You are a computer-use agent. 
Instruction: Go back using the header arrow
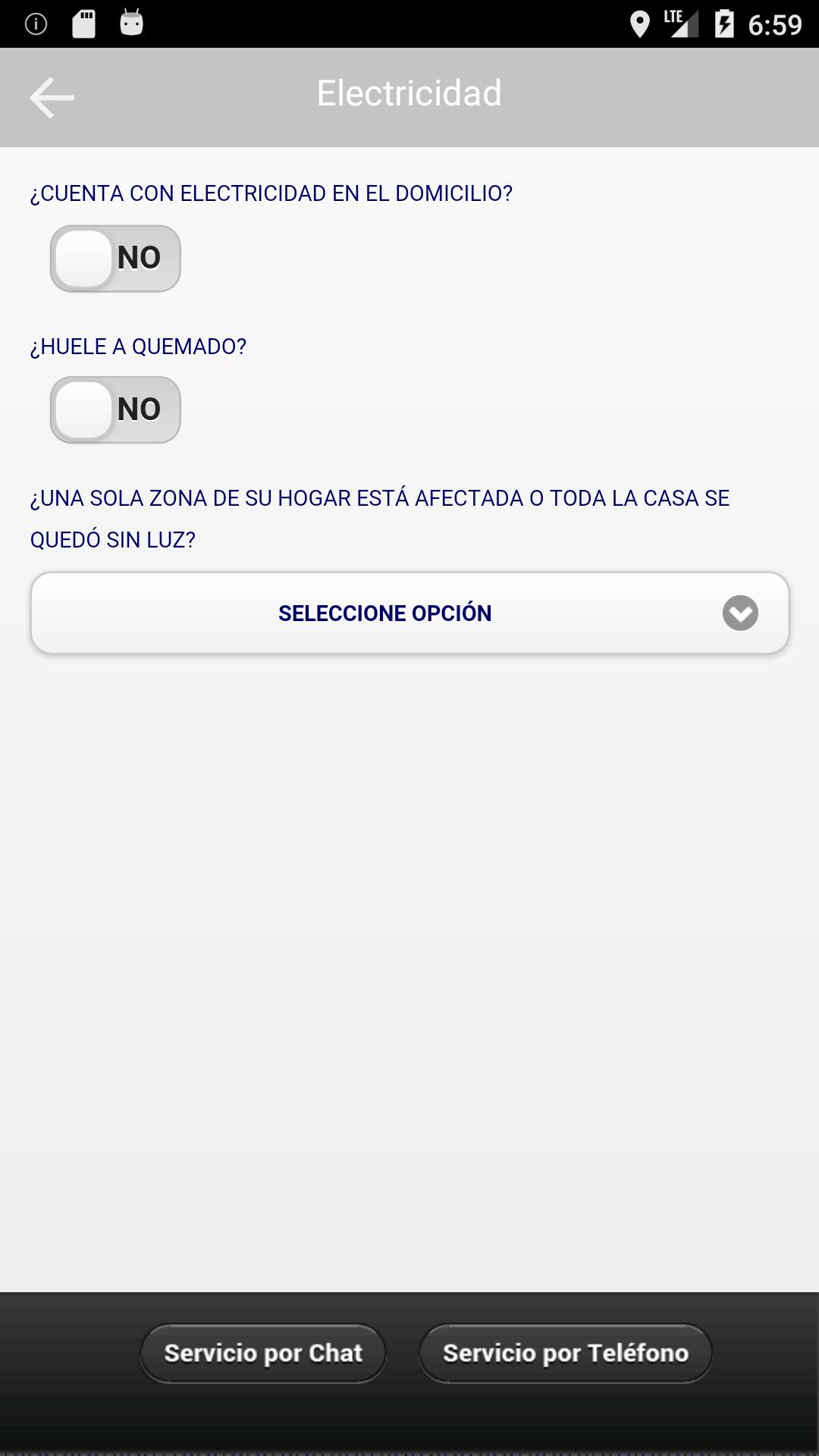coord(52,97)
